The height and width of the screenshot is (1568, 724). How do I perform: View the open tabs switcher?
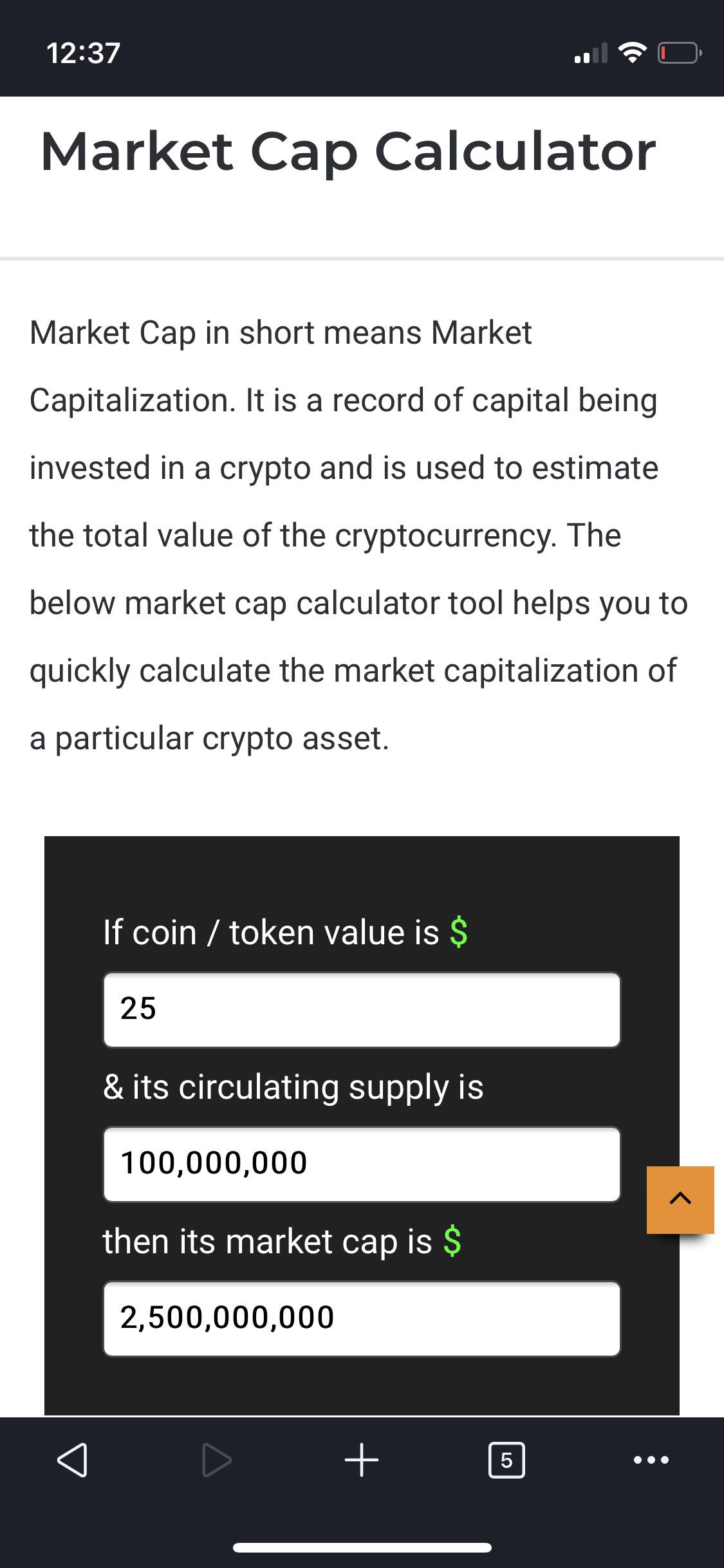(506, 1461)
